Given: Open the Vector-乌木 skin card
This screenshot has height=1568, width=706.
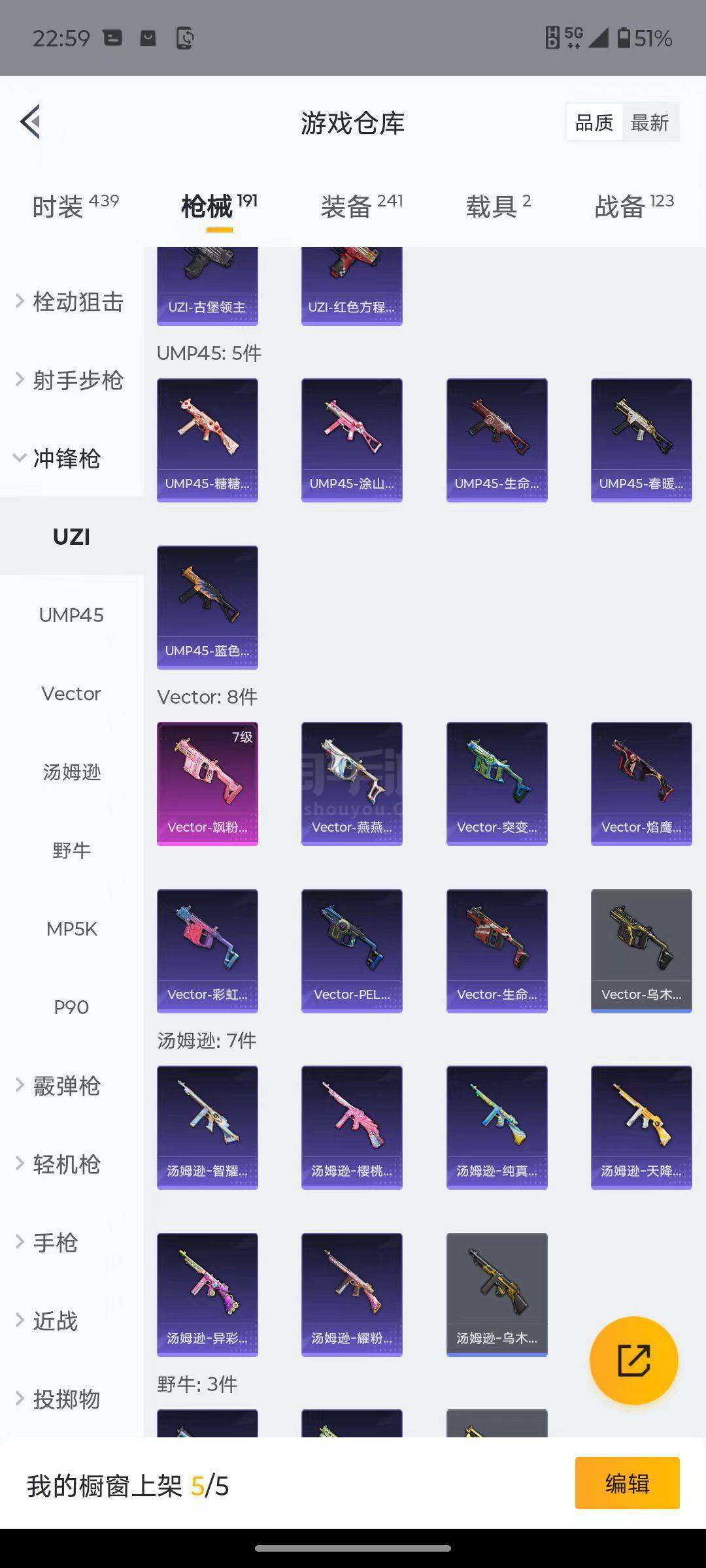Looking at the screenshot, I should [x=641, y=951].
